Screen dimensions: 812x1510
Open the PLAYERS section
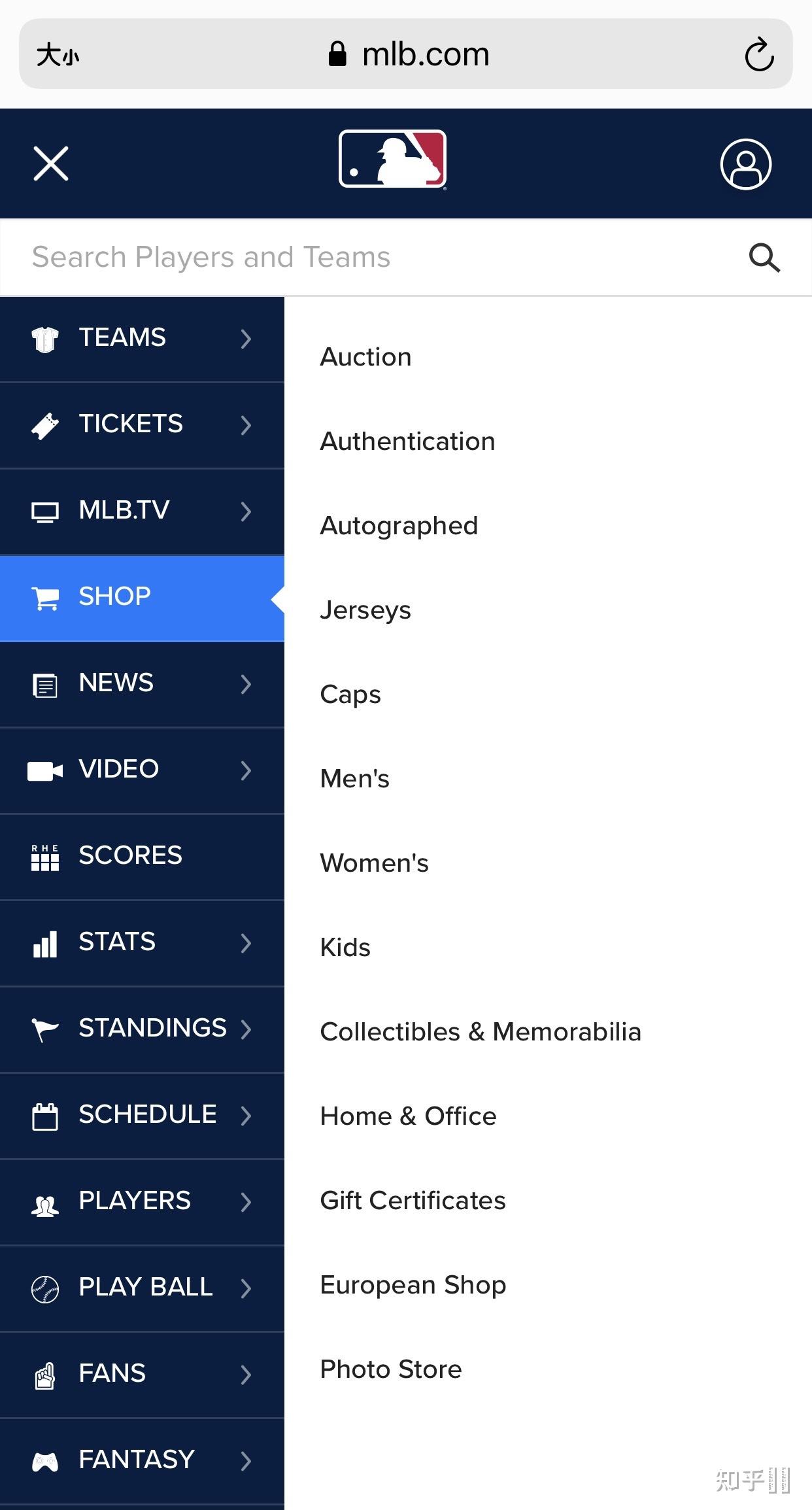pyautogui.click(x=142, y=1201)
